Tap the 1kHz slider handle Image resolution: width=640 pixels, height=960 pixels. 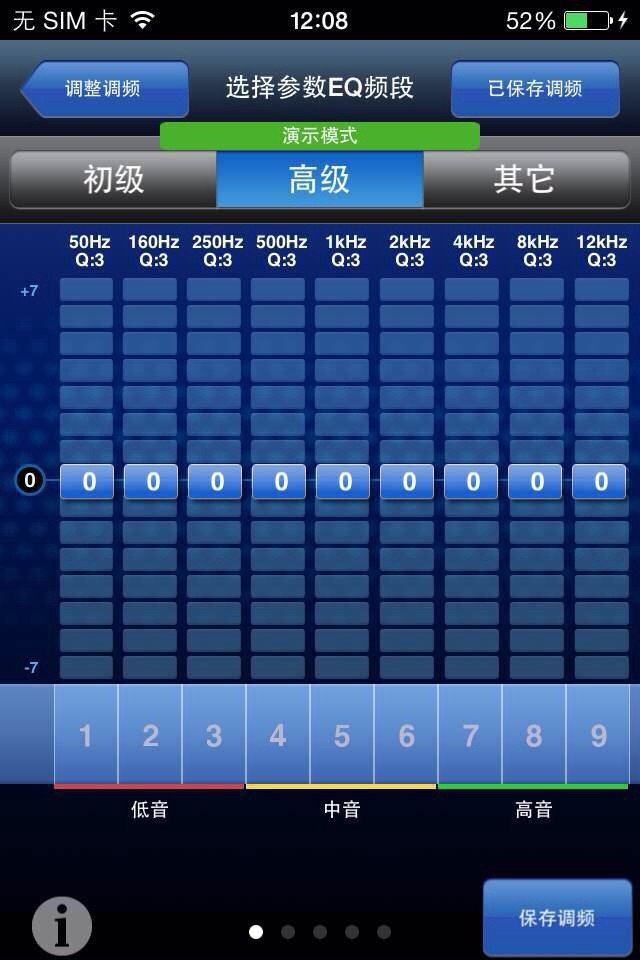pos(345,482)
